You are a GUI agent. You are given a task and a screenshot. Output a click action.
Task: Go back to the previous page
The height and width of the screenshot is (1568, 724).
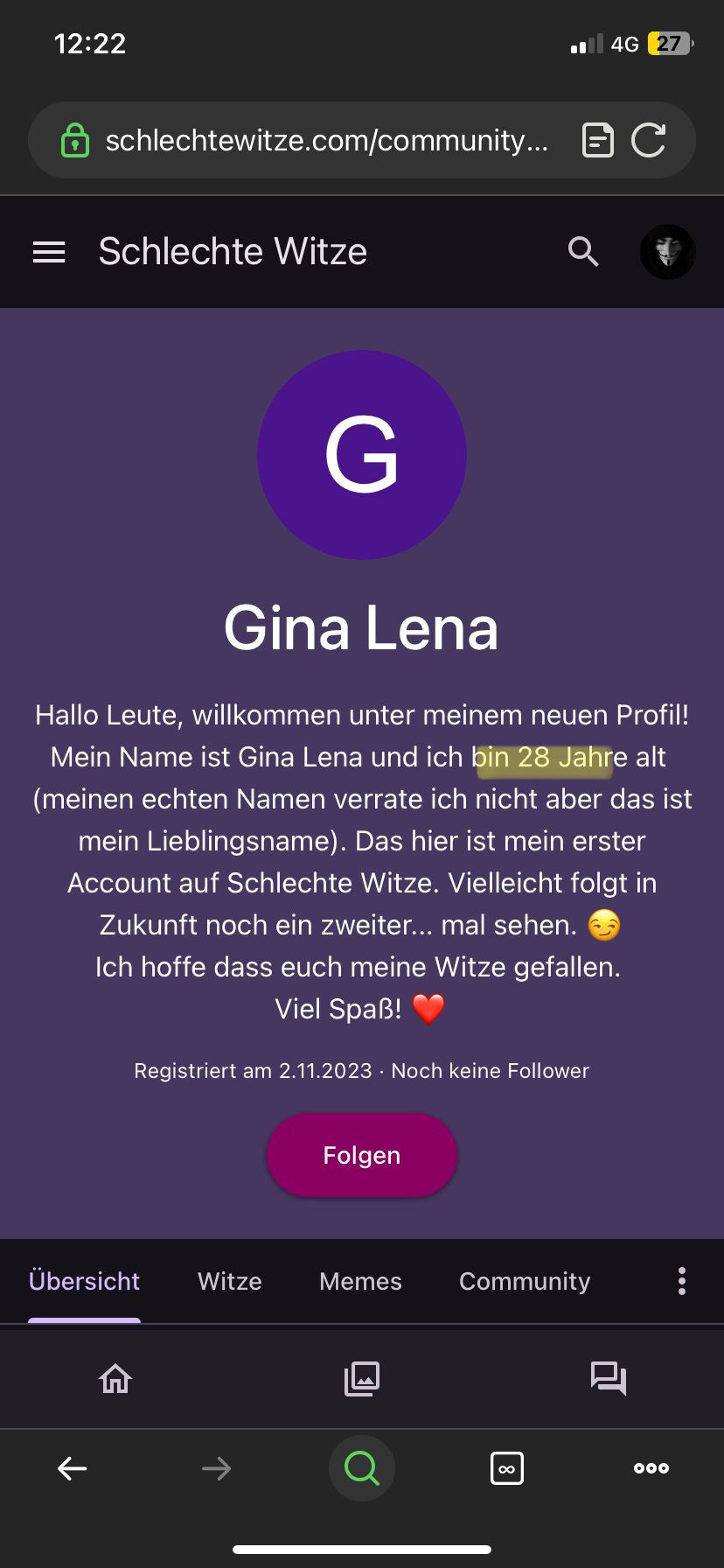72,1468
